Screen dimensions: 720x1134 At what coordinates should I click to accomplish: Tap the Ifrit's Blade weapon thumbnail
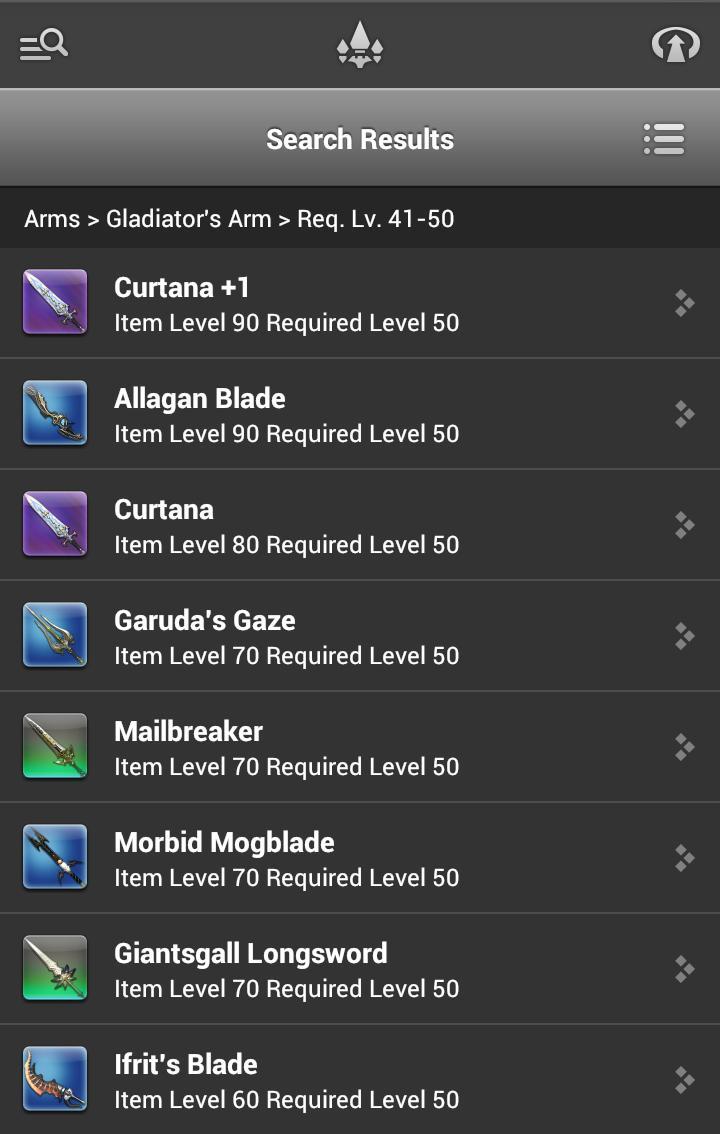pyautogui.click(x=55, y=1078)
